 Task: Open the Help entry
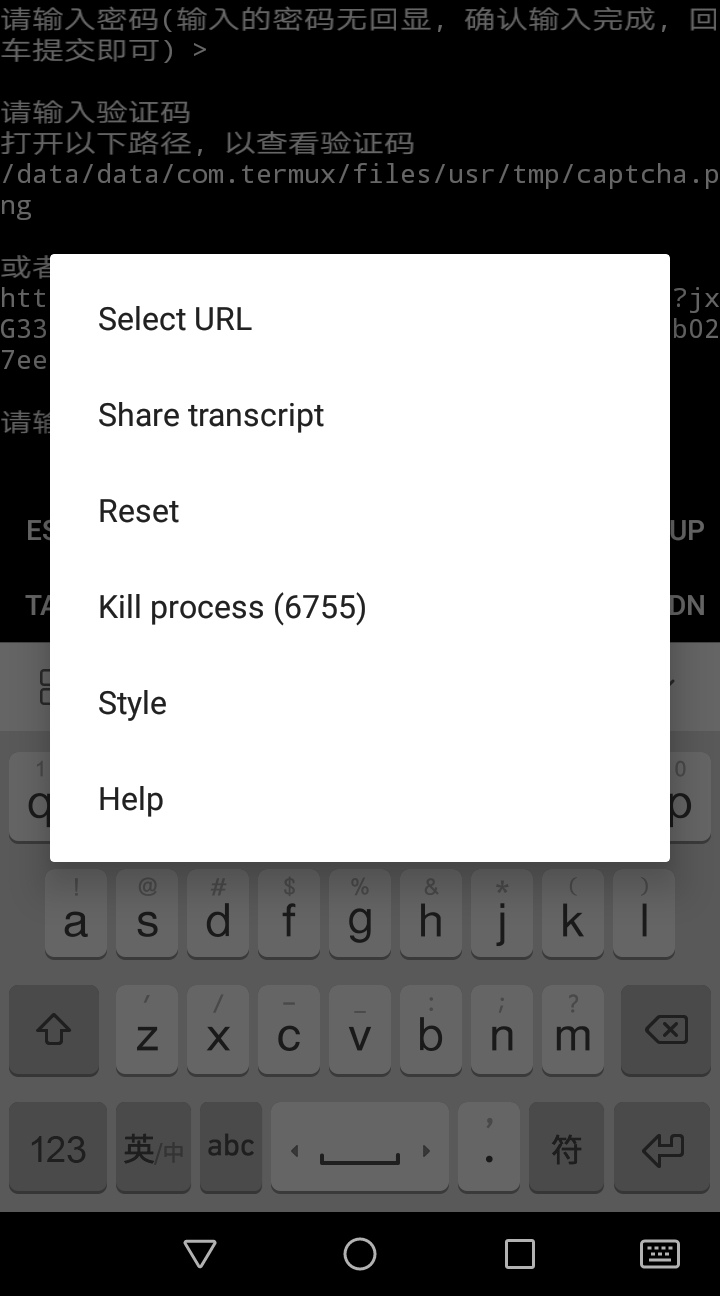point(360,799)
